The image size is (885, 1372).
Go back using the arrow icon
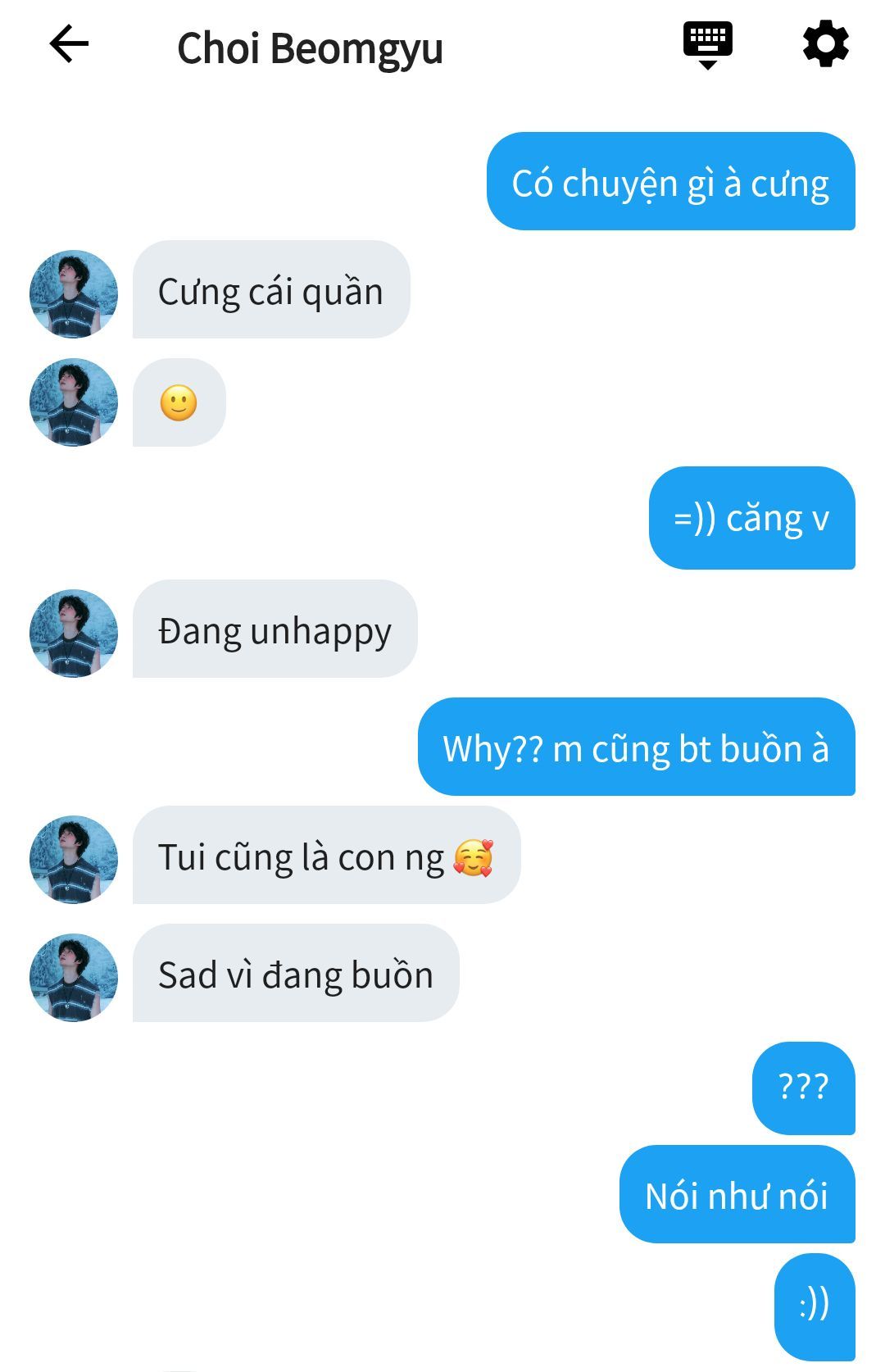pyautogui.click(x=69, y=44)
